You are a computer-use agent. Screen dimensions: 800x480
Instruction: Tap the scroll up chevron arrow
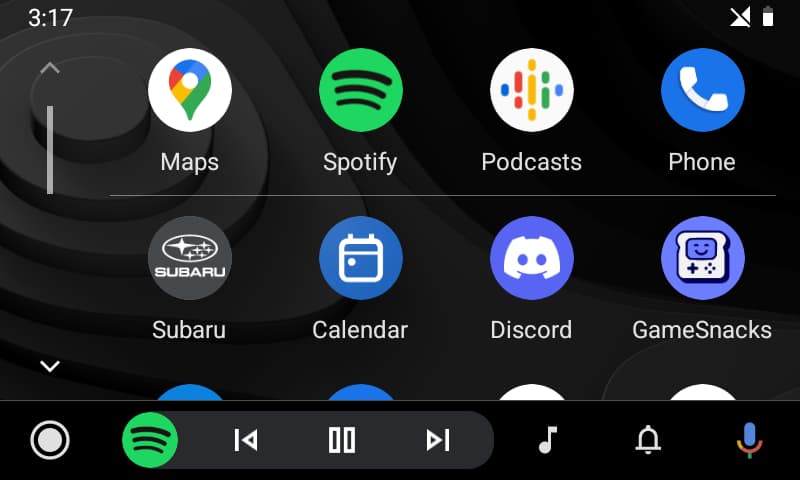[x=50, y=69]
